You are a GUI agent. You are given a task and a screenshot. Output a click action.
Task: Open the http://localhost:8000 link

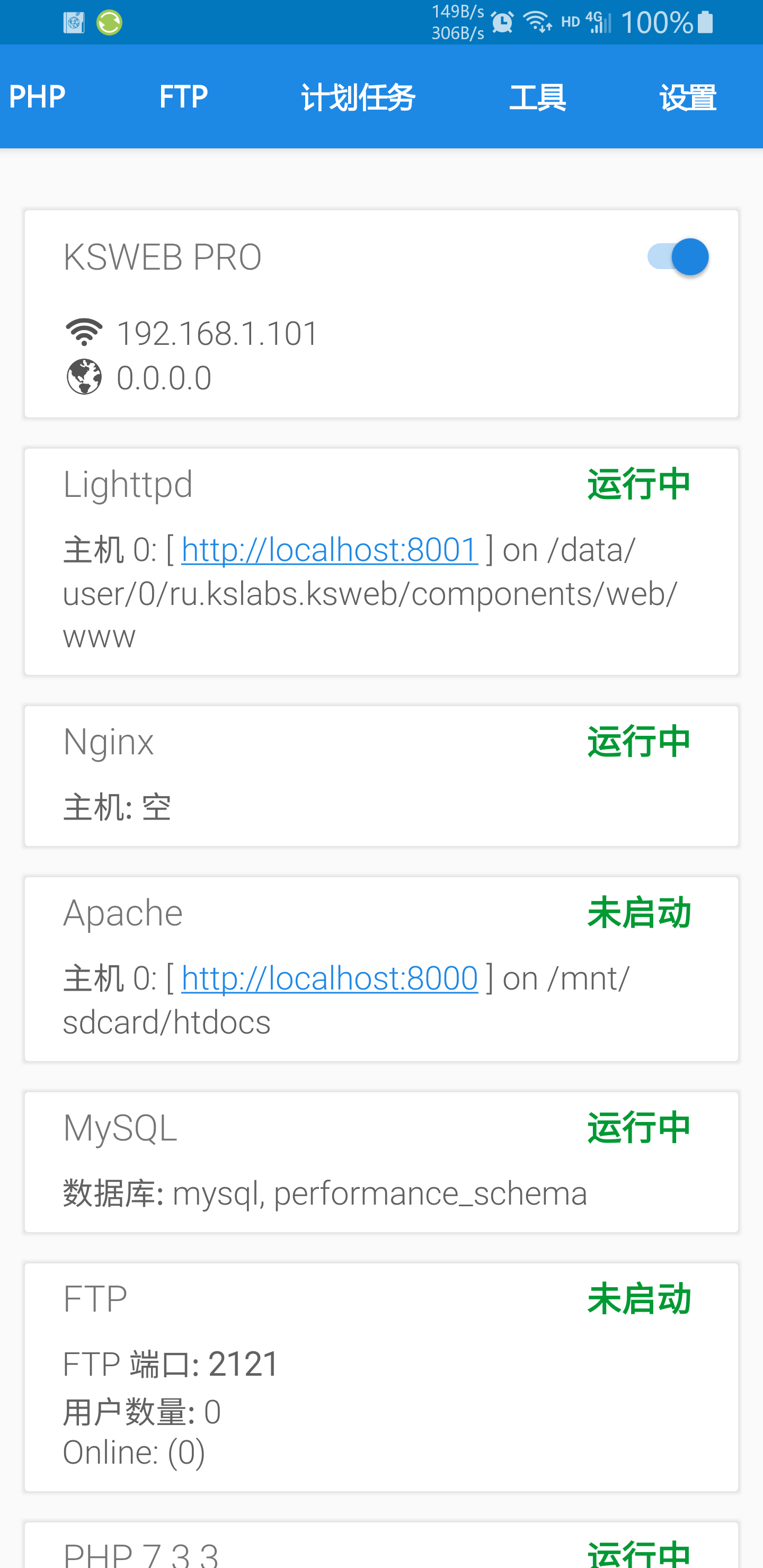[x=330, y=978]
